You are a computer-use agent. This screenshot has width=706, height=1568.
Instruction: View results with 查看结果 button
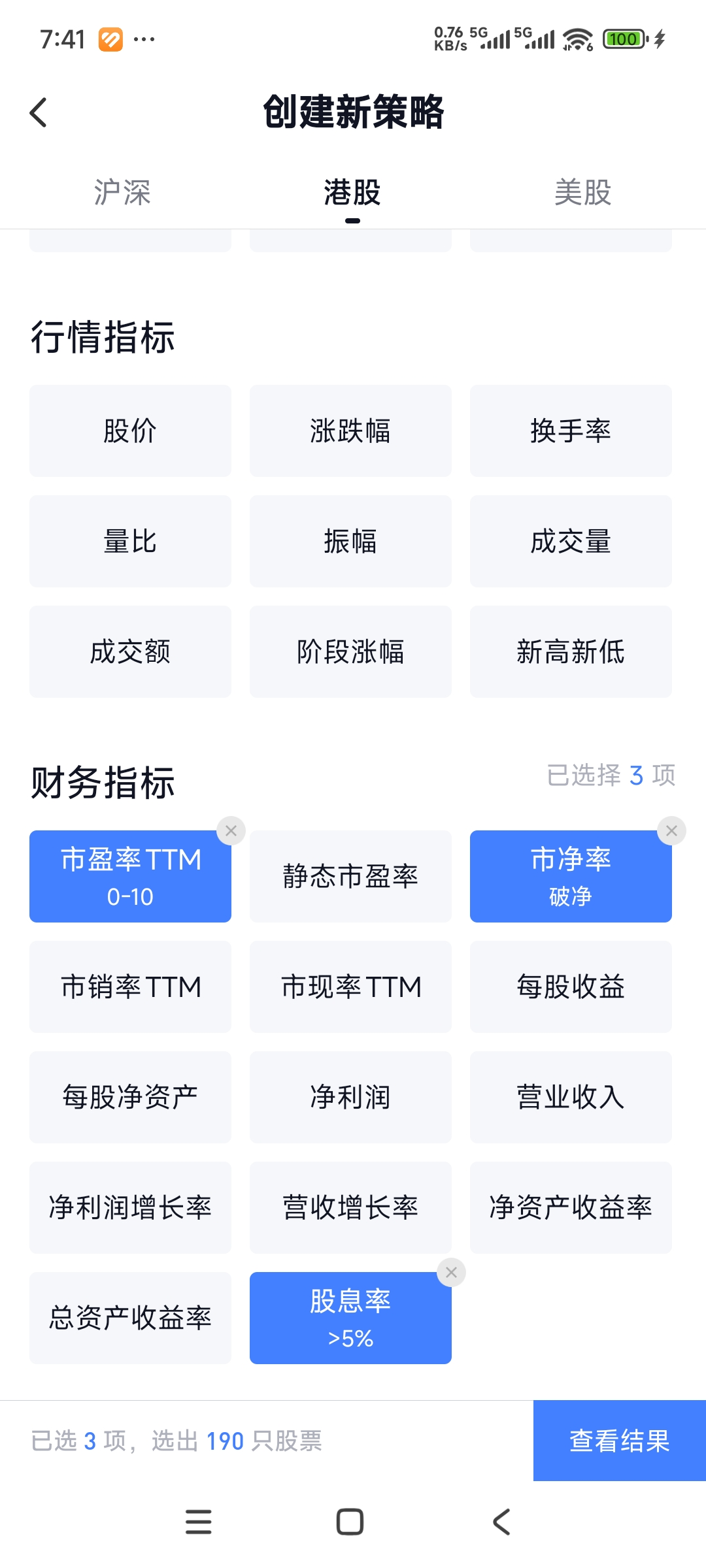tap(619, 1441)
